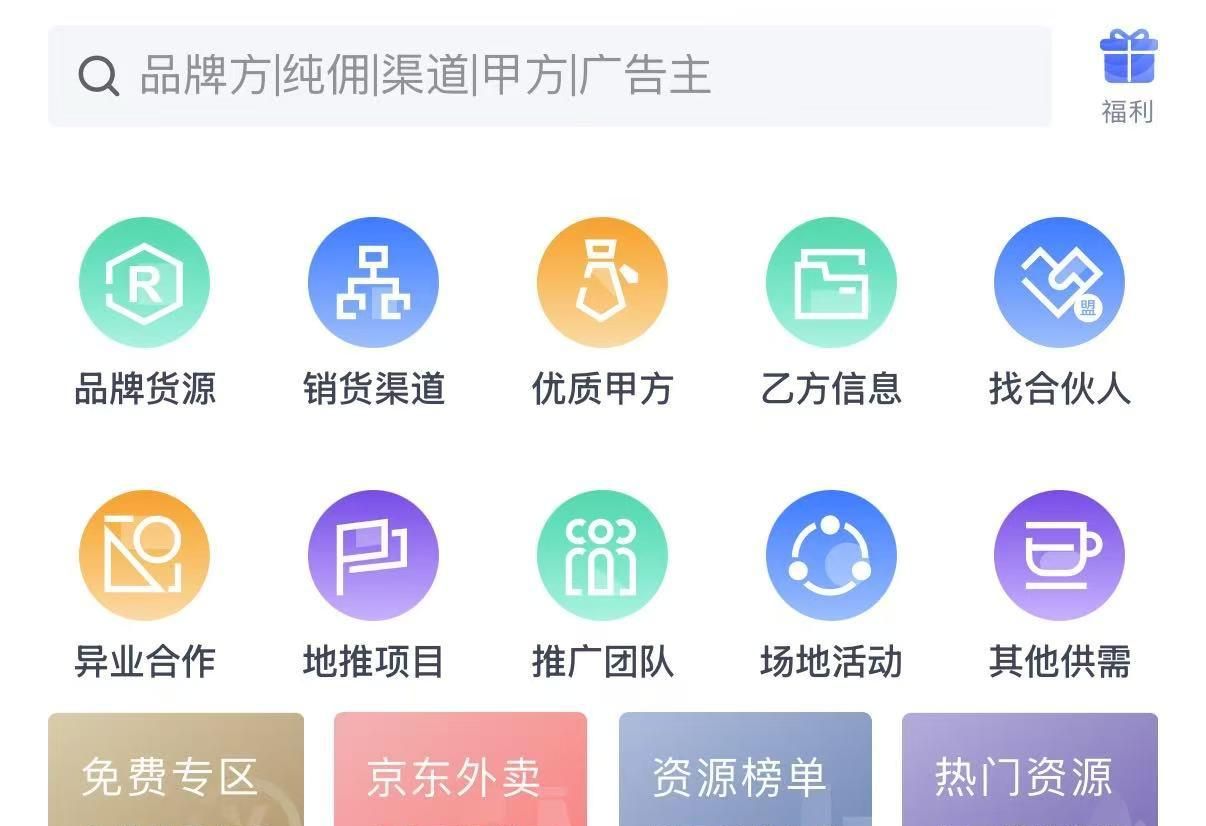
Task: View the 资源榜单 card
Action: coord(745,772)
